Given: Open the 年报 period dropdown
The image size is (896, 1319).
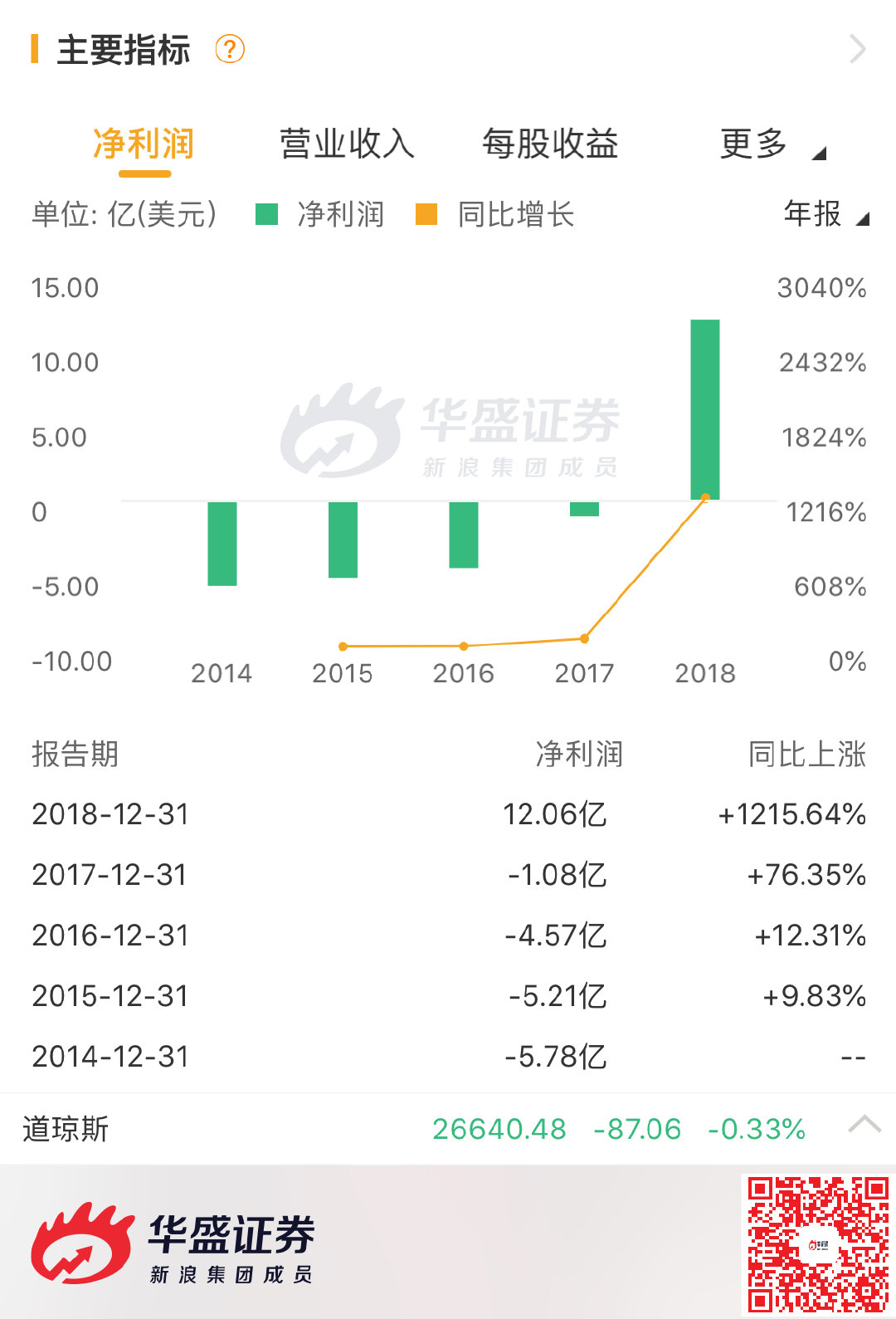Looking at the screenshot, I should point(825,214).
